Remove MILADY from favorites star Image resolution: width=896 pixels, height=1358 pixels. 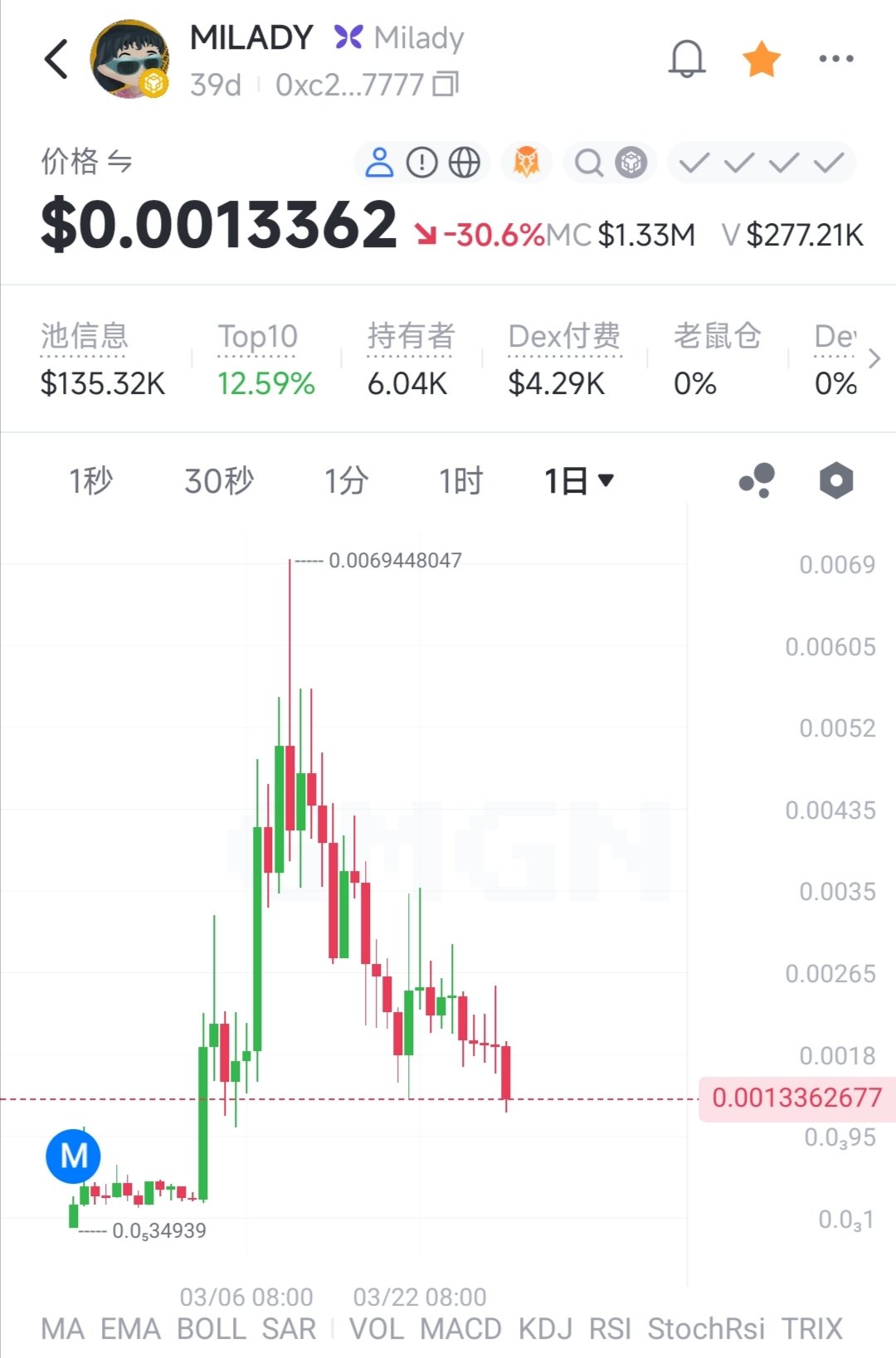(761, 59)
